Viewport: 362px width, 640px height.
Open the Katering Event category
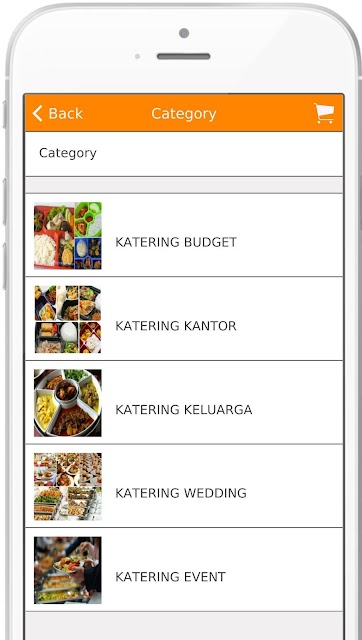pyautogui.click(x=184, y=570)
